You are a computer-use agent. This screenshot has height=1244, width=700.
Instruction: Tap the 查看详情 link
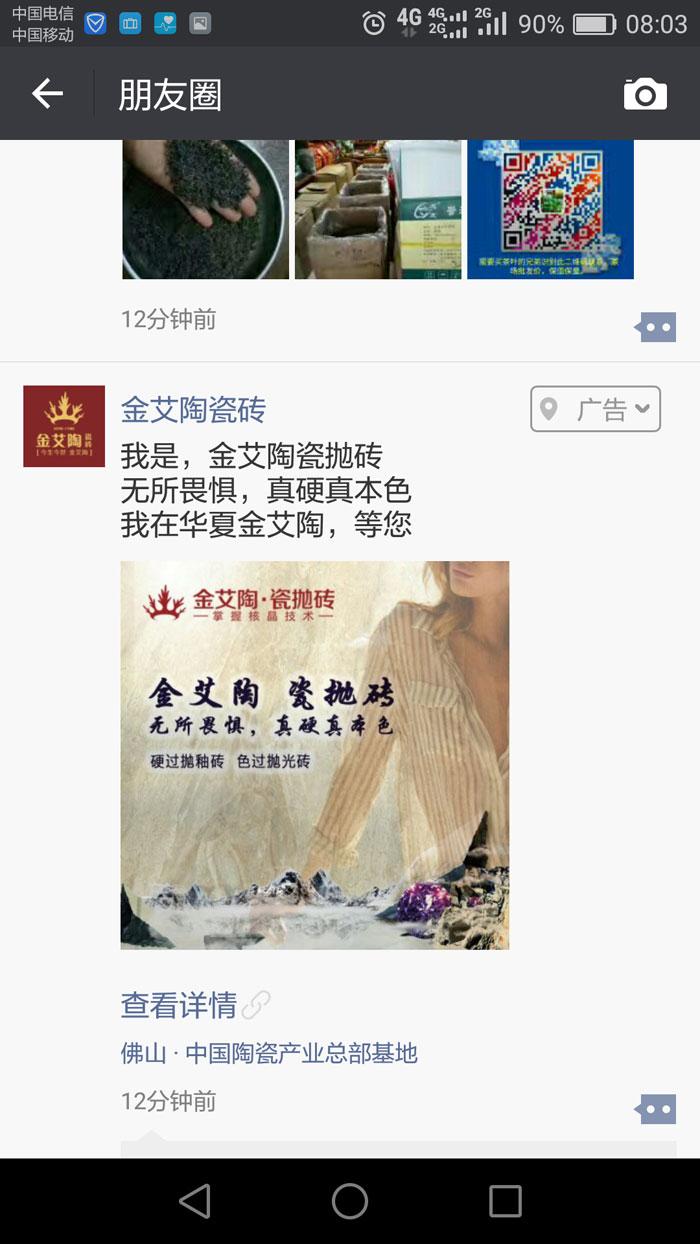click(180, 1005)
